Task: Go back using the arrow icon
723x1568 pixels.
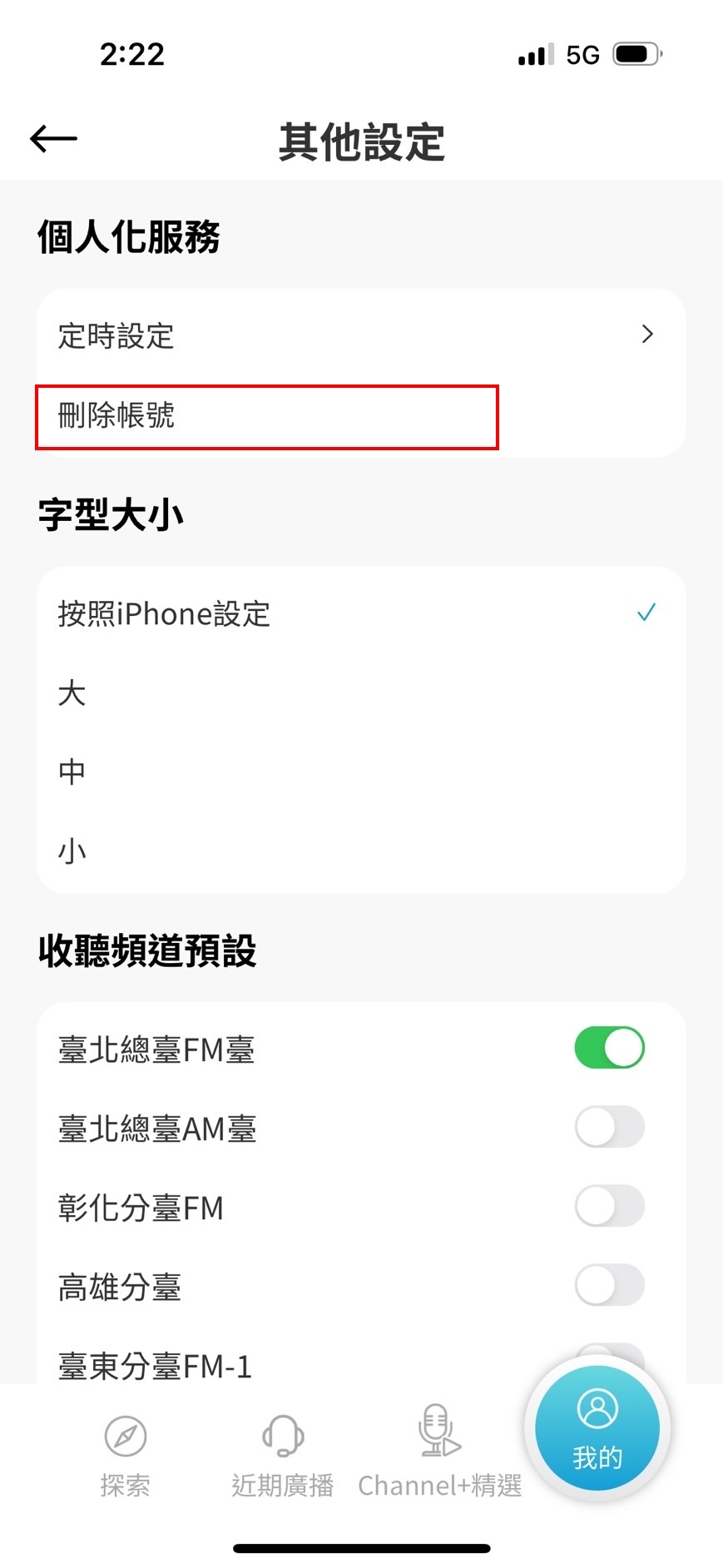Action: (x=53, y=139)
